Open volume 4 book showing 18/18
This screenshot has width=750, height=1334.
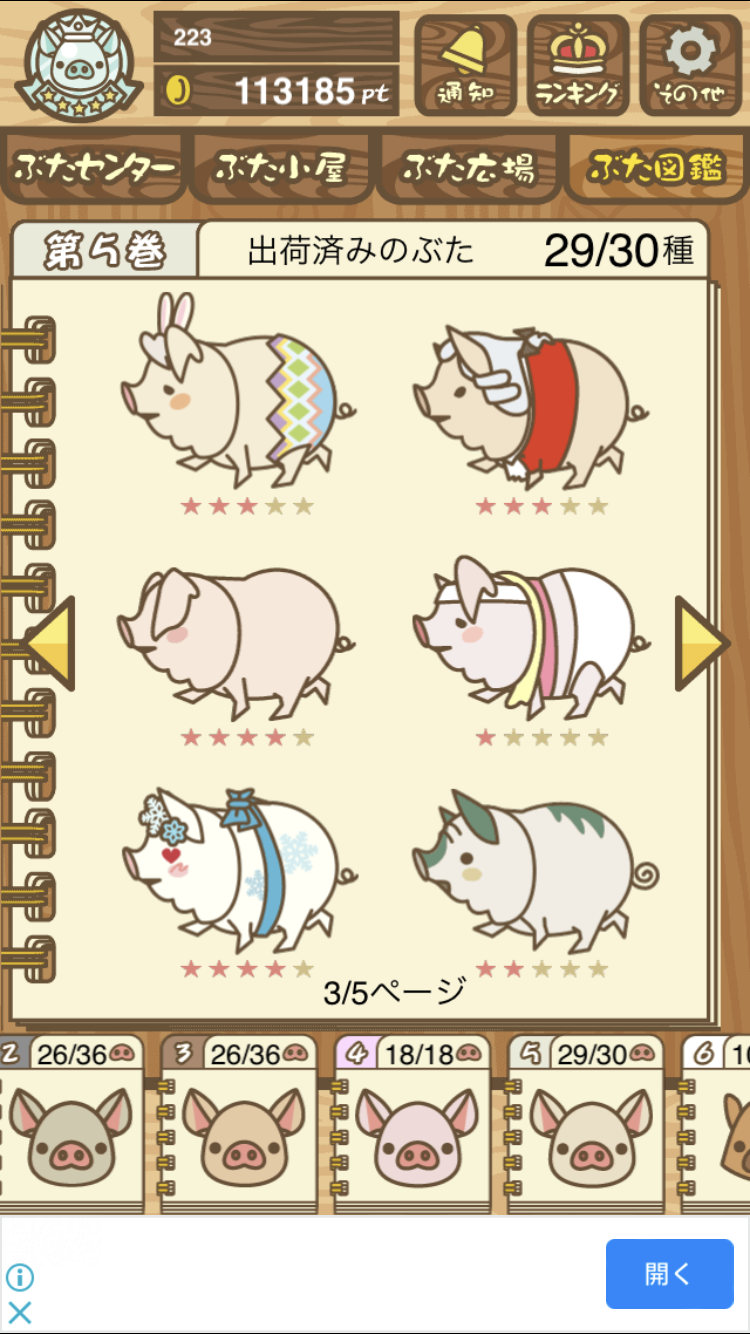click(x=412, y=1122)
